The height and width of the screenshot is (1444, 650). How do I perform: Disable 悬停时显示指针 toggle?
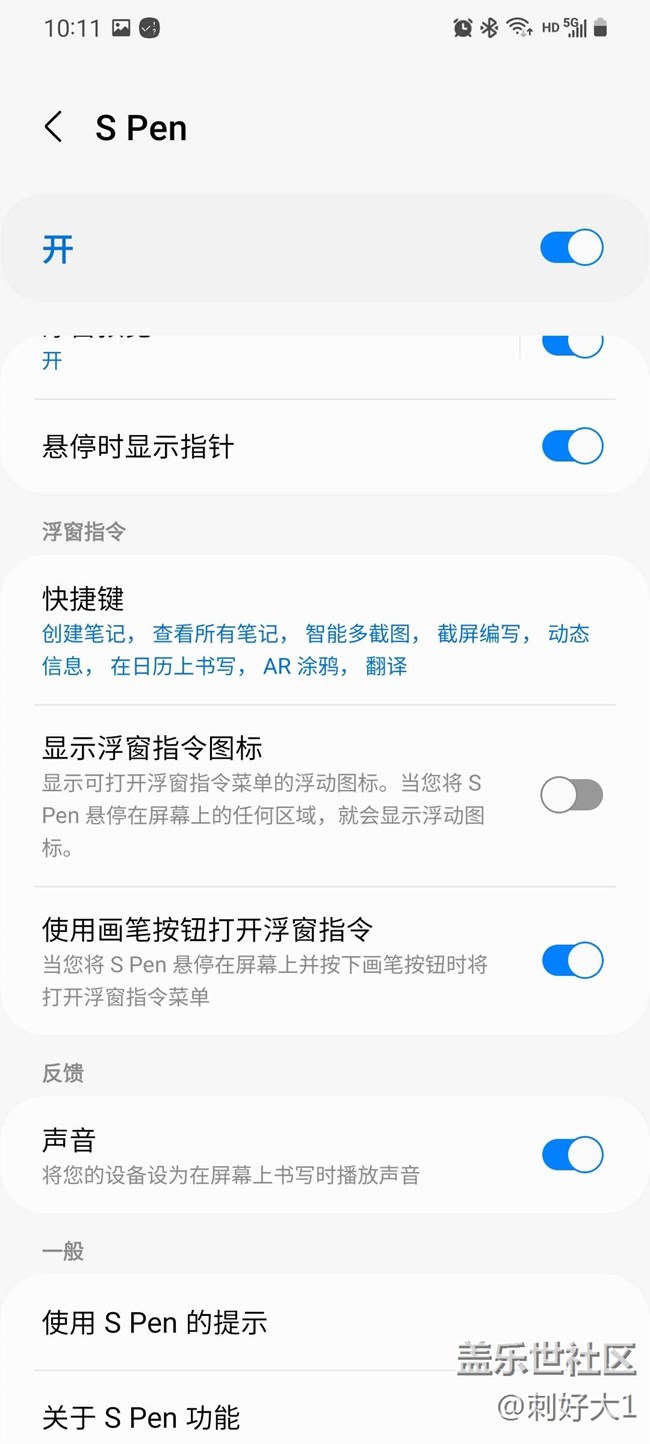[x=571, y=446]
